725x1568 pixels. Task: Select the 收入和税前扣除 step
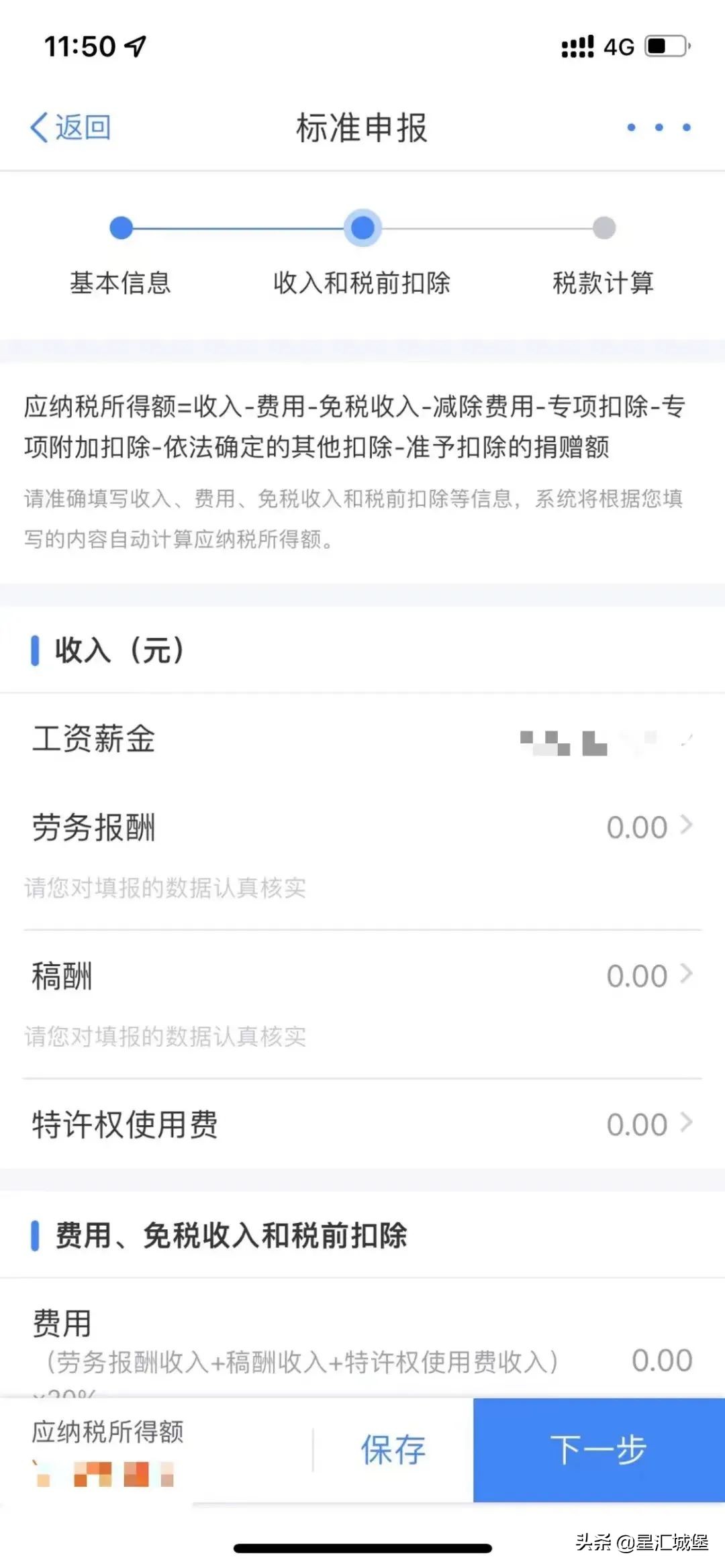[362, 284]
